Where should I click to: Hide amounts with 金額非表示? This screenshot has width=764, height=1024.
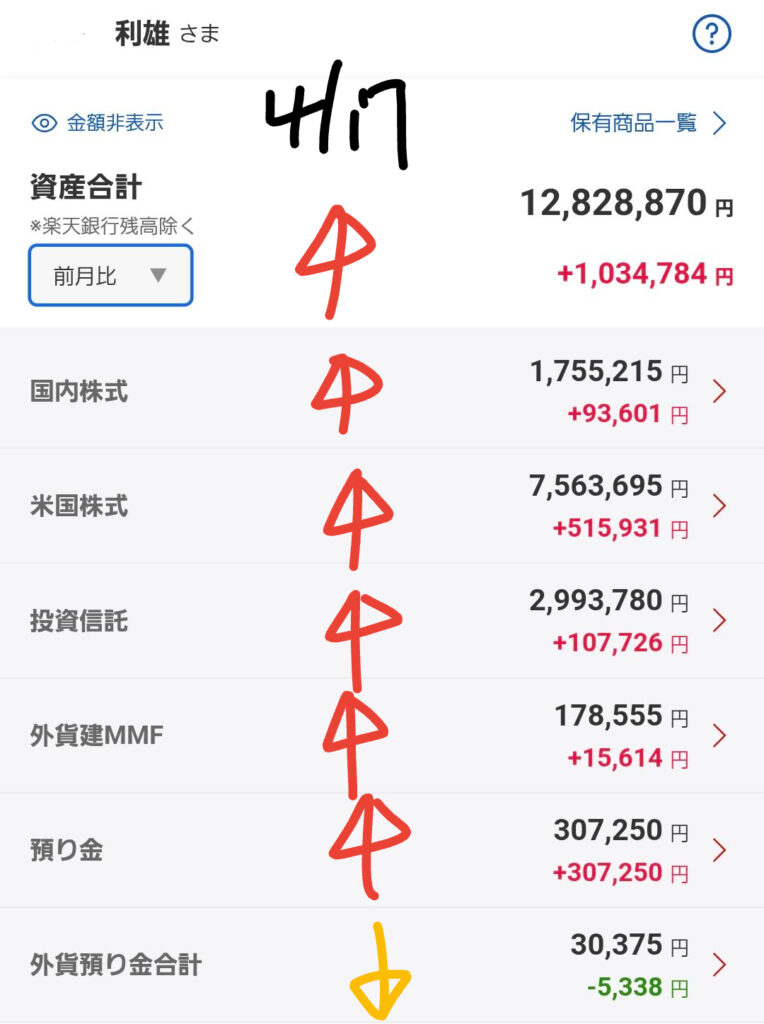(x=98, y=123)
